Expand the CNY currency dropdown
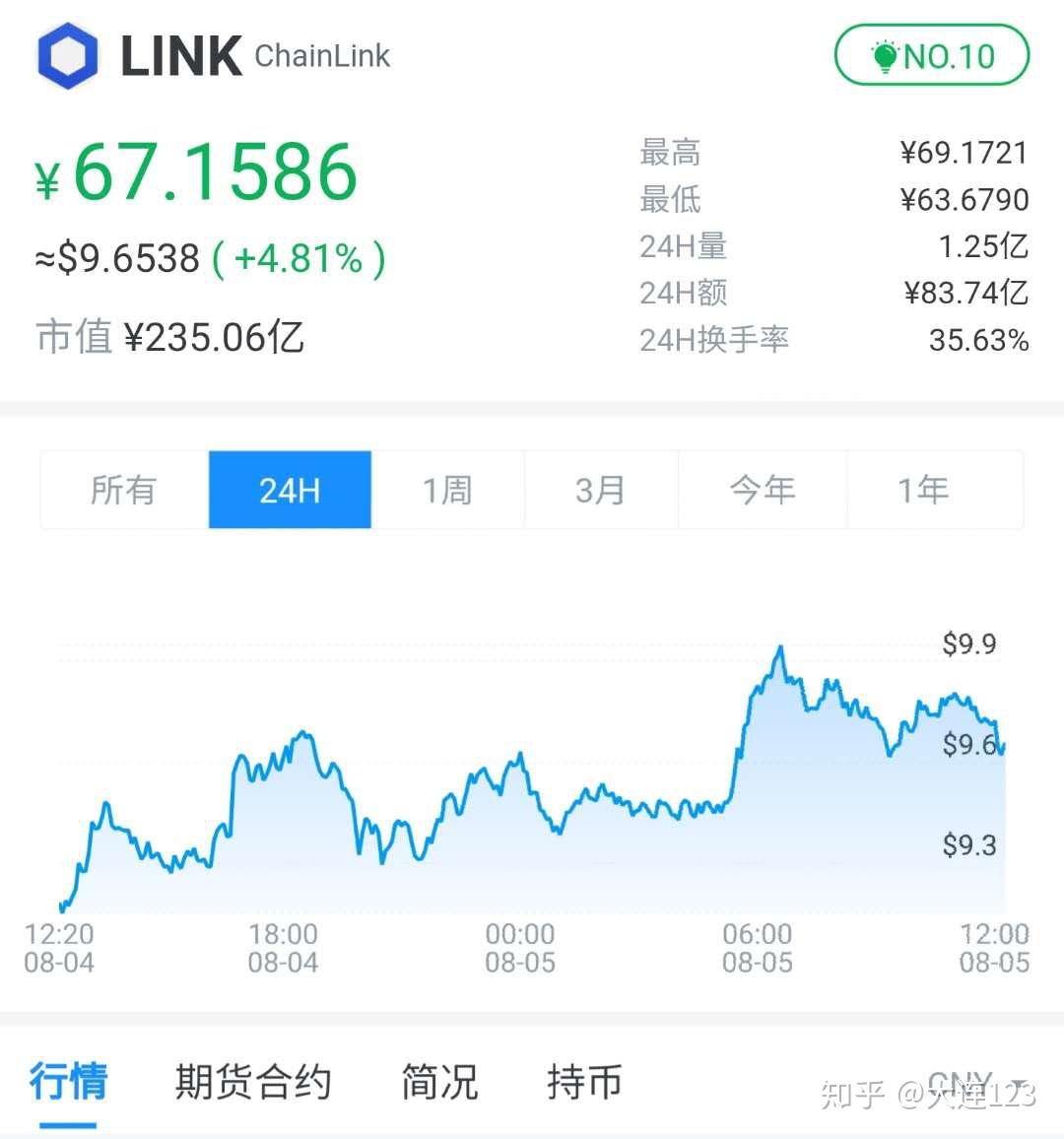Viewport: 1064px width, 1139px height. point(975,1082)
